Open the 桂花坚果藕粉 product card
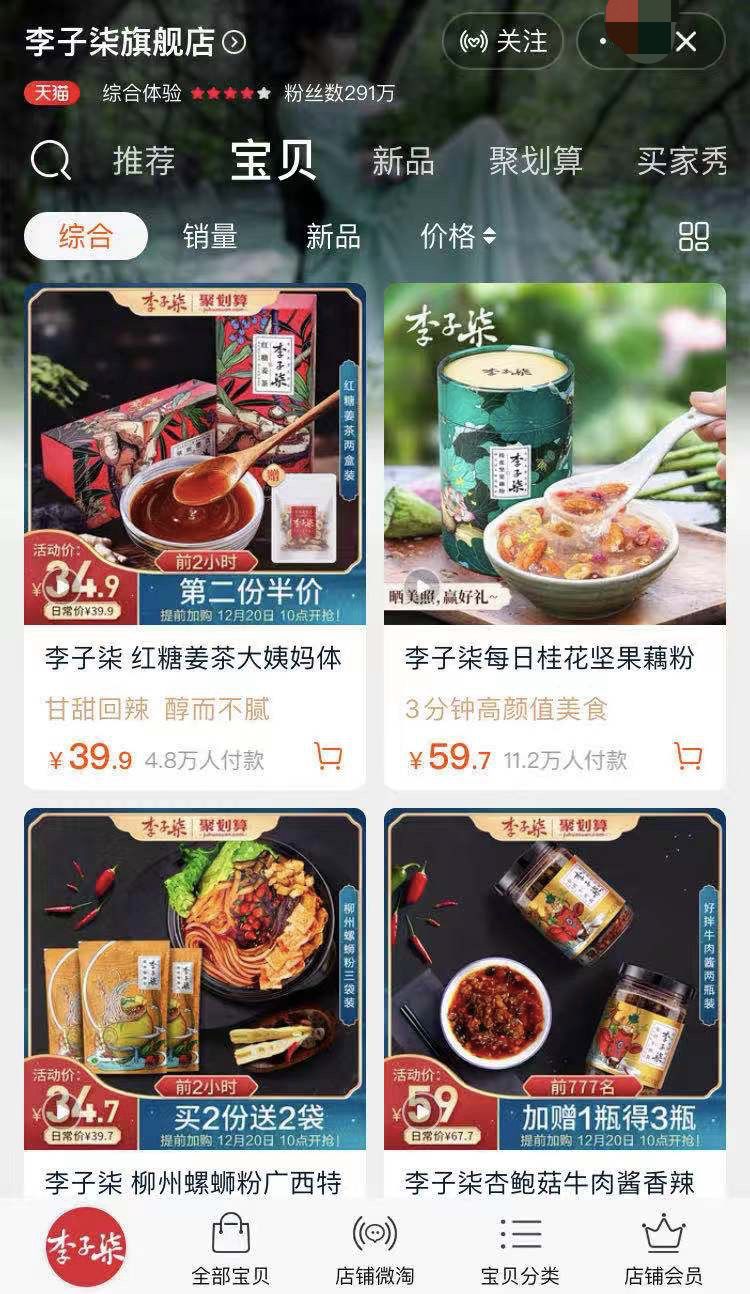Screen dimensions: 750x1294 click(x=555, y=455)
